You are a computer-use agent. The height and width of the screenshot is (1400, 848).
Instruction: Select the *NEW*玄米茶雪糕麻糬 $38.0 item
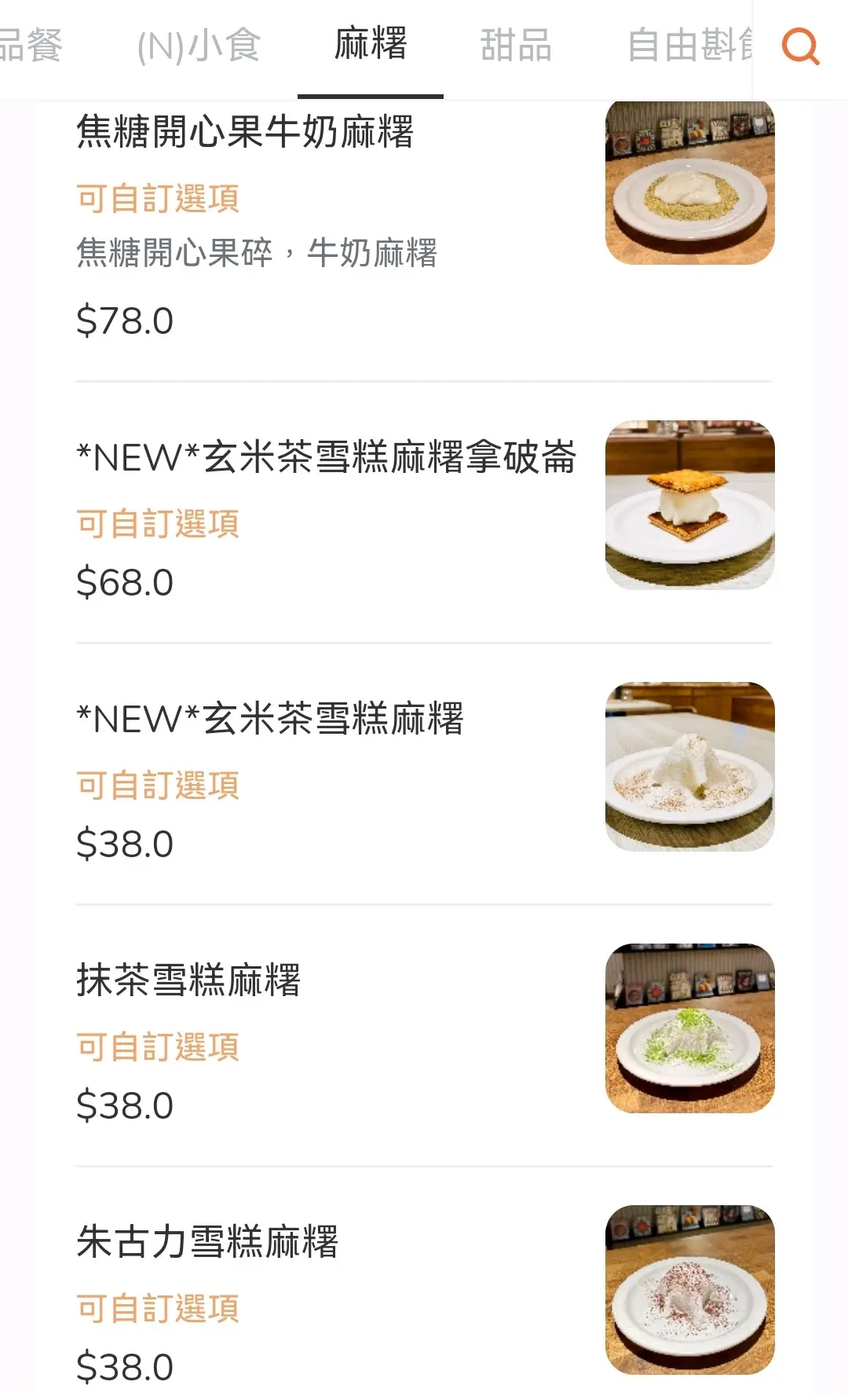point(270,720)
